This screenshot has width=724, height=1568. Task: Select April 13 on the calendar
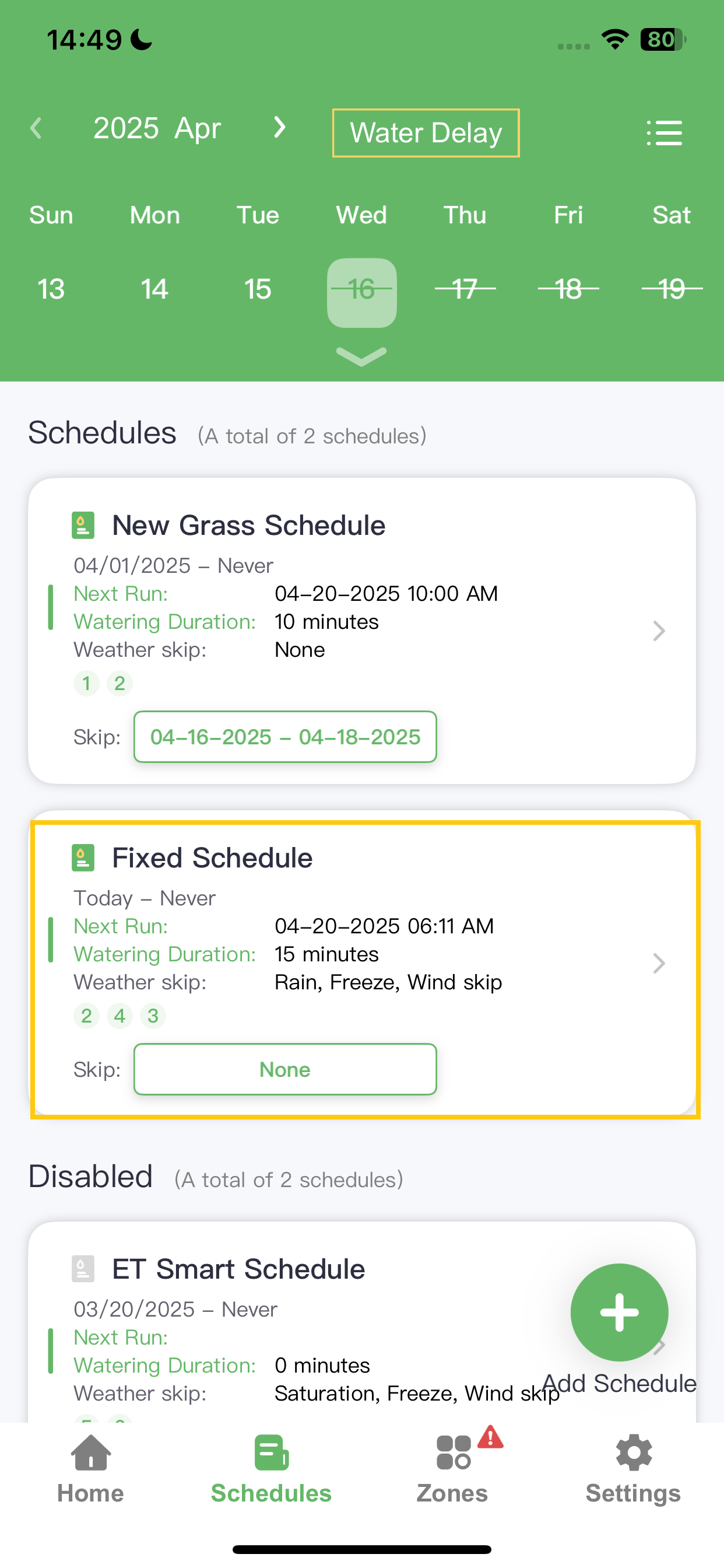tap(51, 289)
